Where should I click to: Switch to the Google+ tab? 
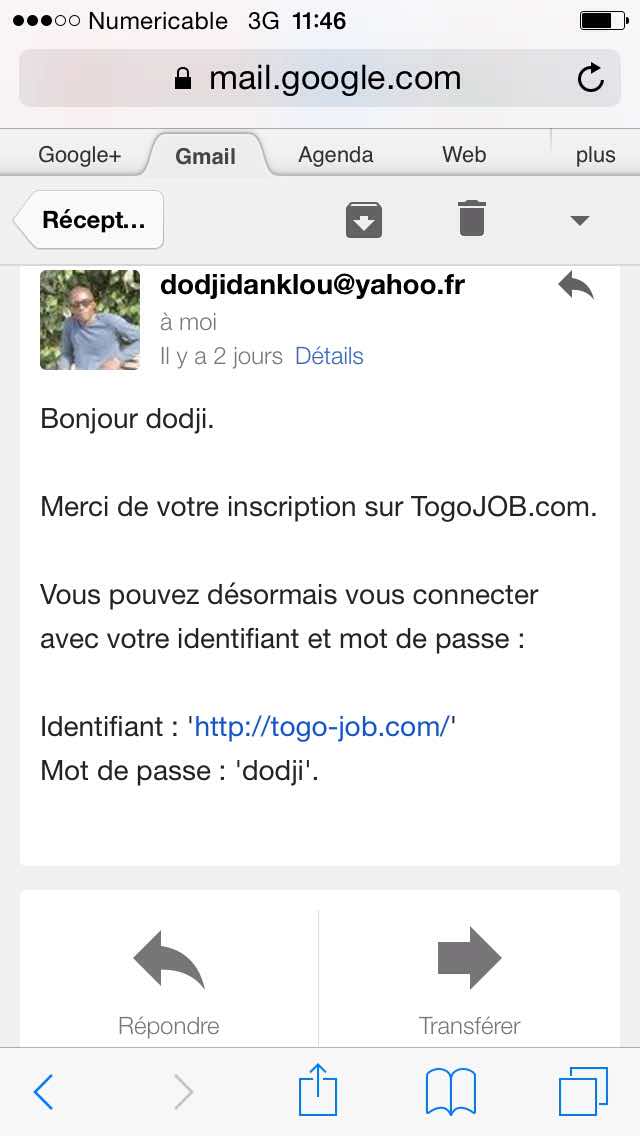point(80,154)
